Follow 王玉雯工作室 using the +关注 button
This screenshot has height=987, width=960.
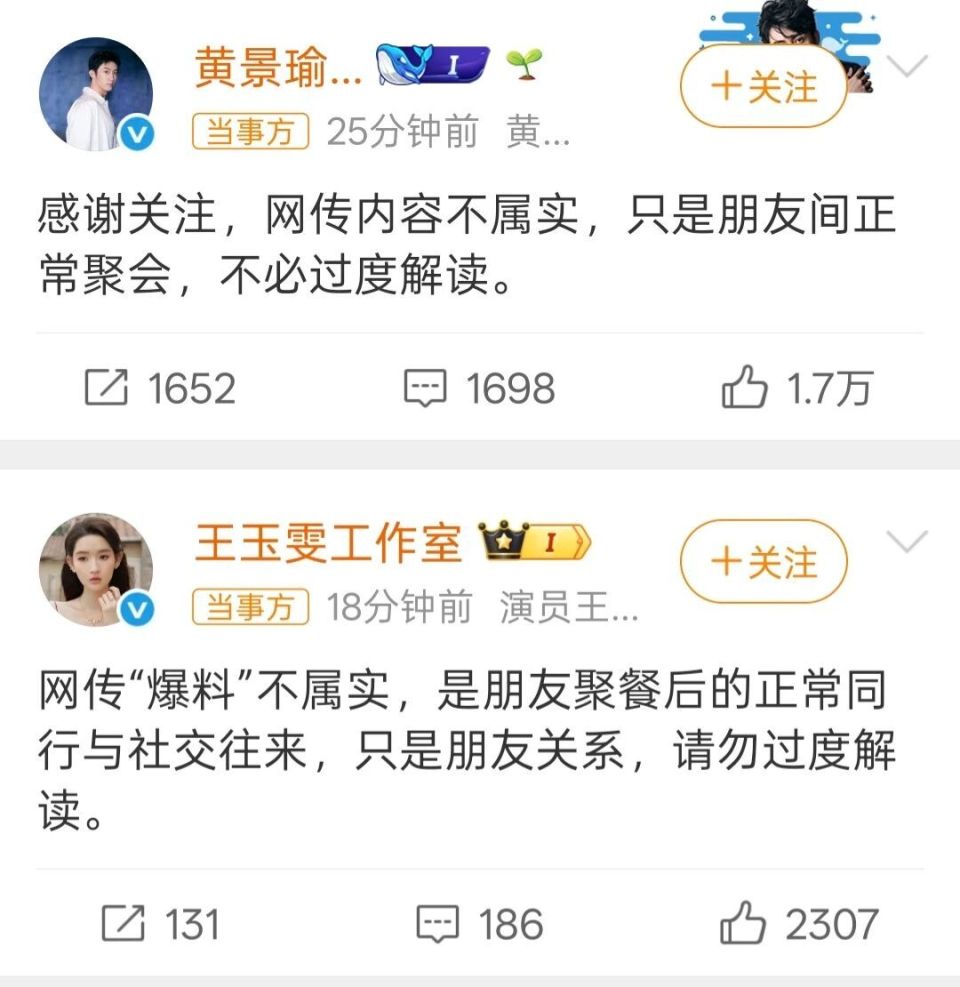point(763,562)
